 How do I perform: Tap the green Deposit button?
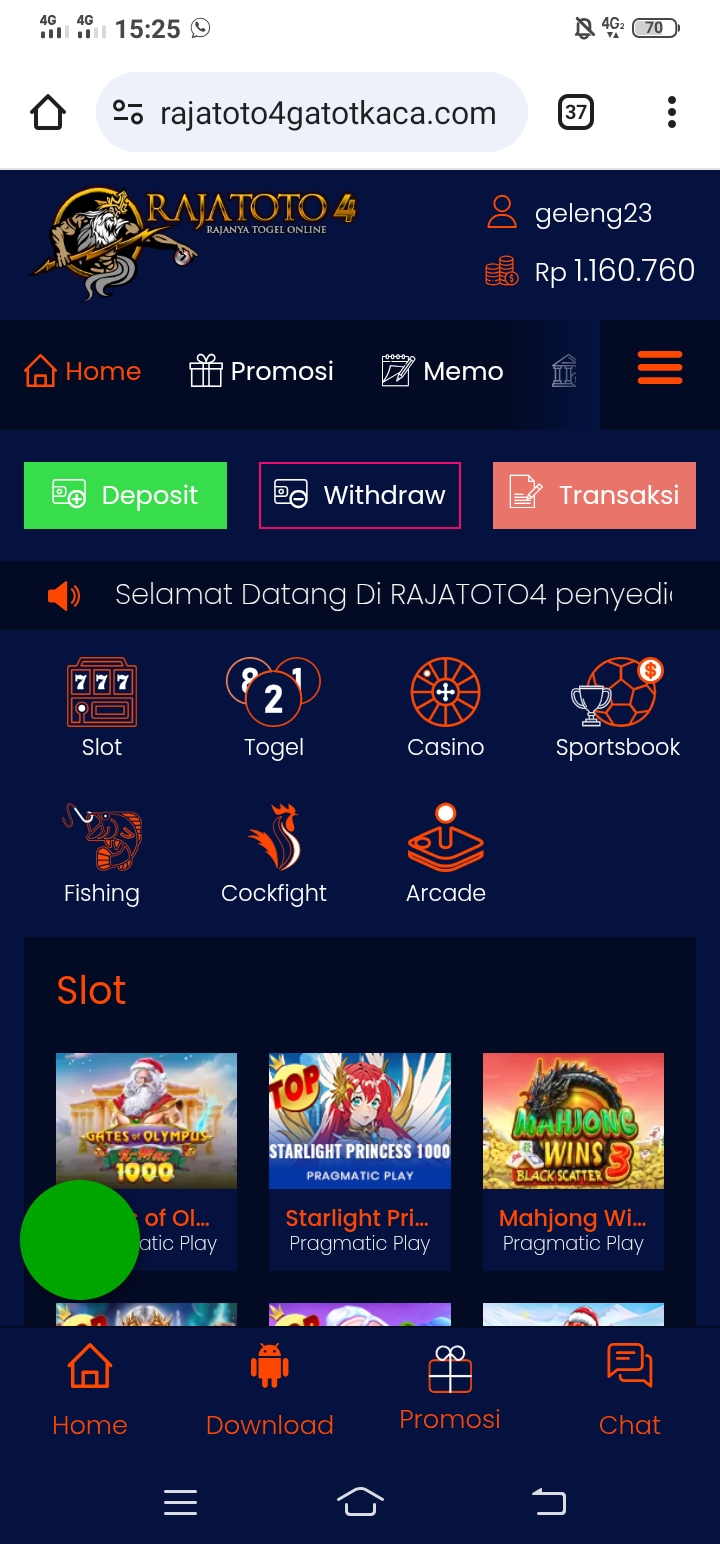click(125, 495)
